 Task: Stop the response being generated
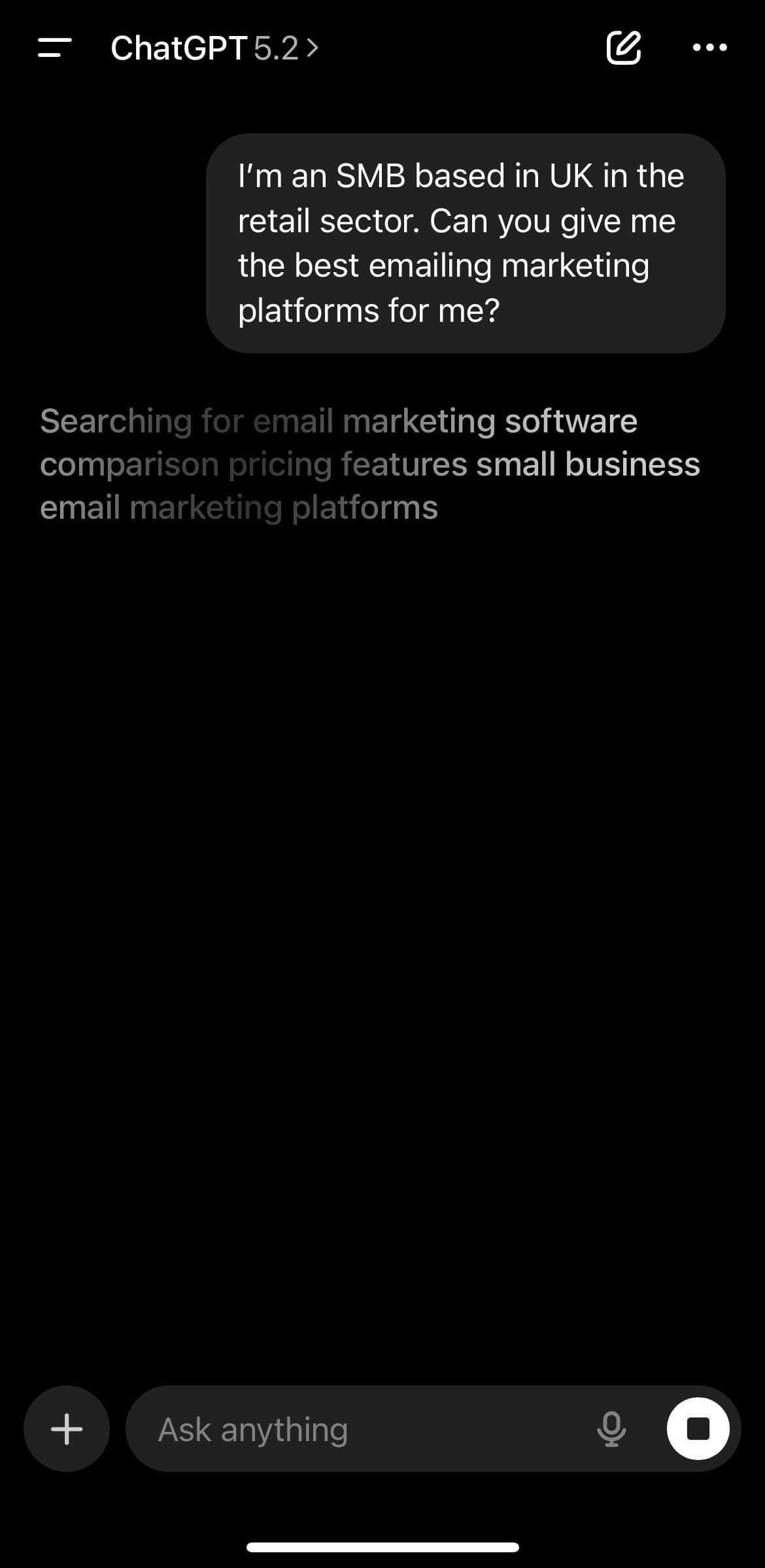698,1429
